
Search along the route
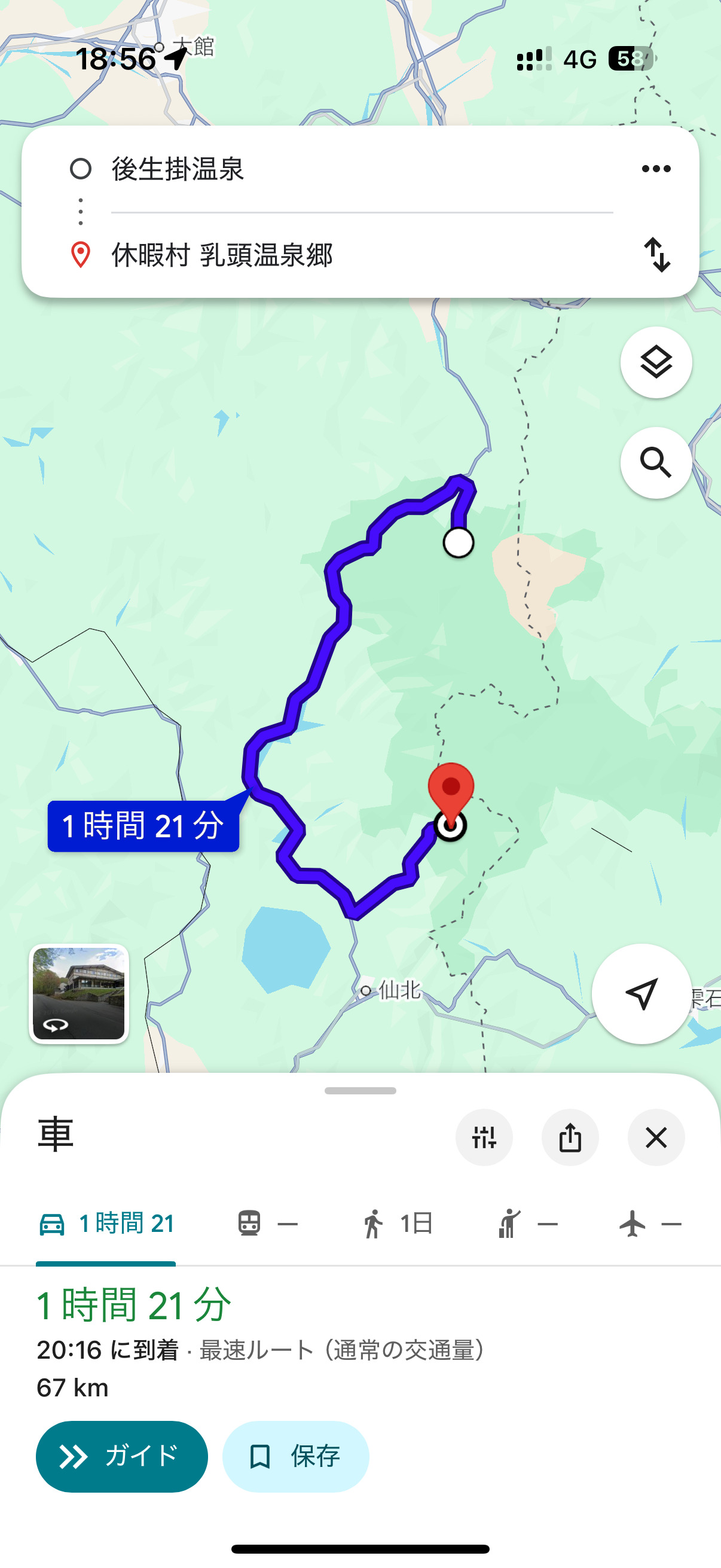click(655, 463)
